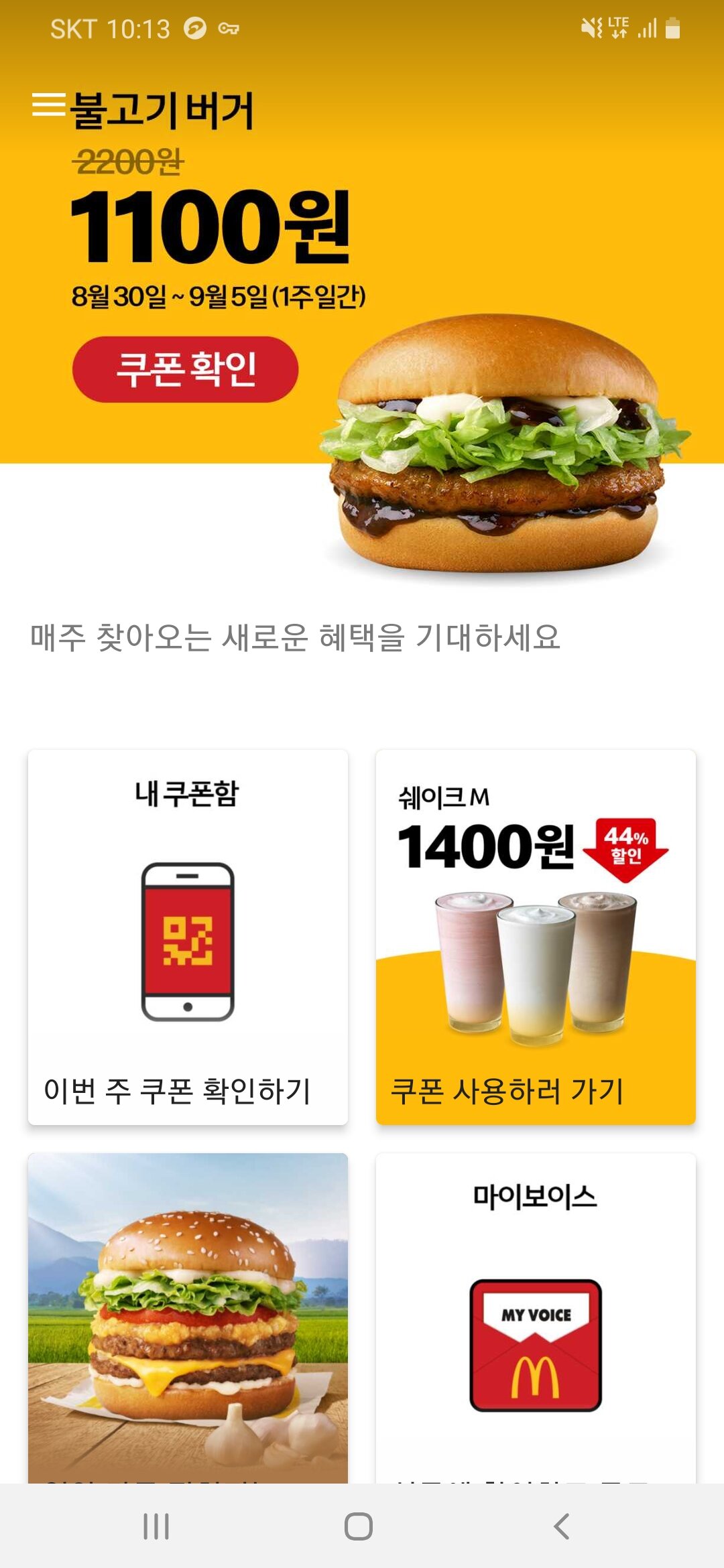
Task: Go to the system home screen
Action: (359, 1526)
